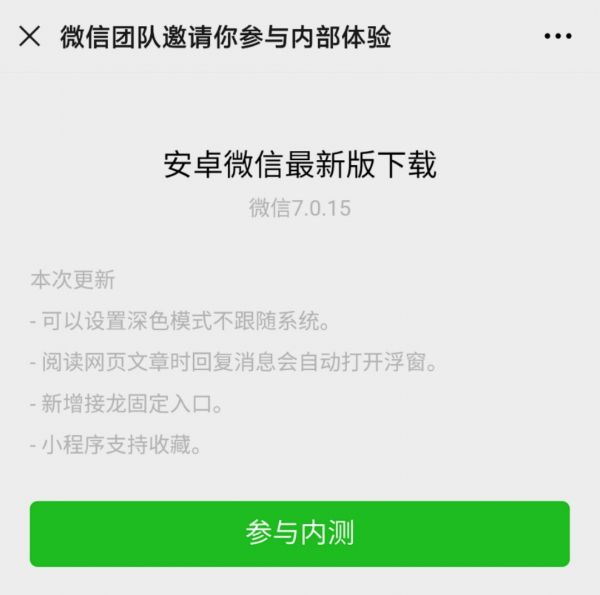Open the three-dot overflow menu
The height and width of the screenshot is (595, 600).
click(x=557, y=37)
